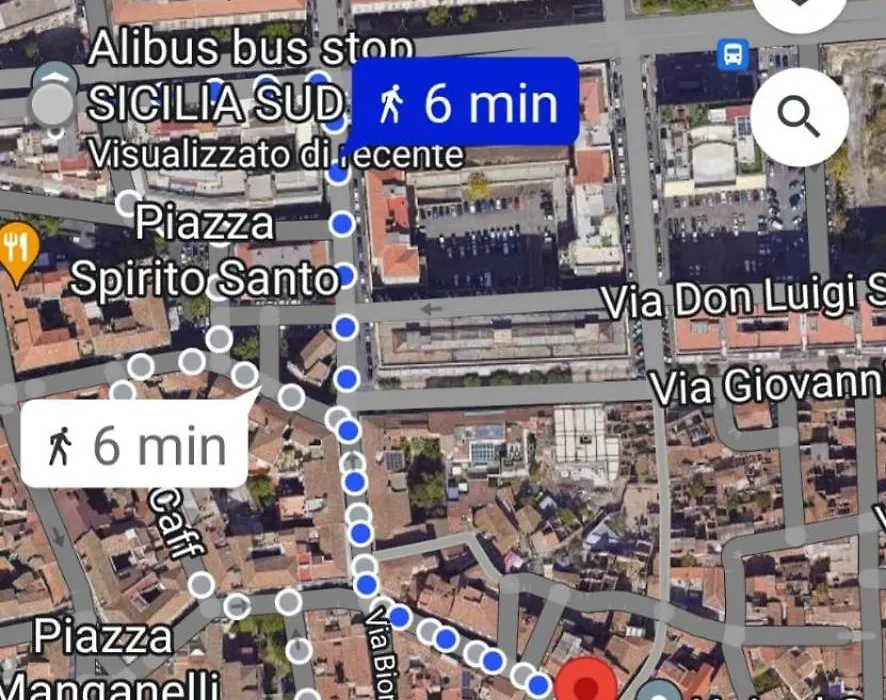
Task: Tap the magnifying glass search button
Action: (799, 117)
